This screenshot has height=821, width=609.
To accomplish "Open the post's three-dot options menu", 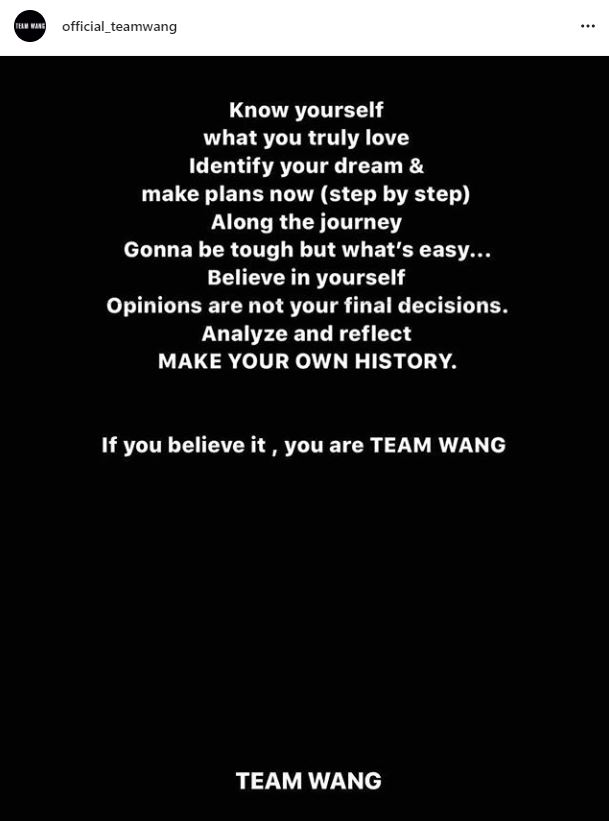I will click(x=587, y=27).
